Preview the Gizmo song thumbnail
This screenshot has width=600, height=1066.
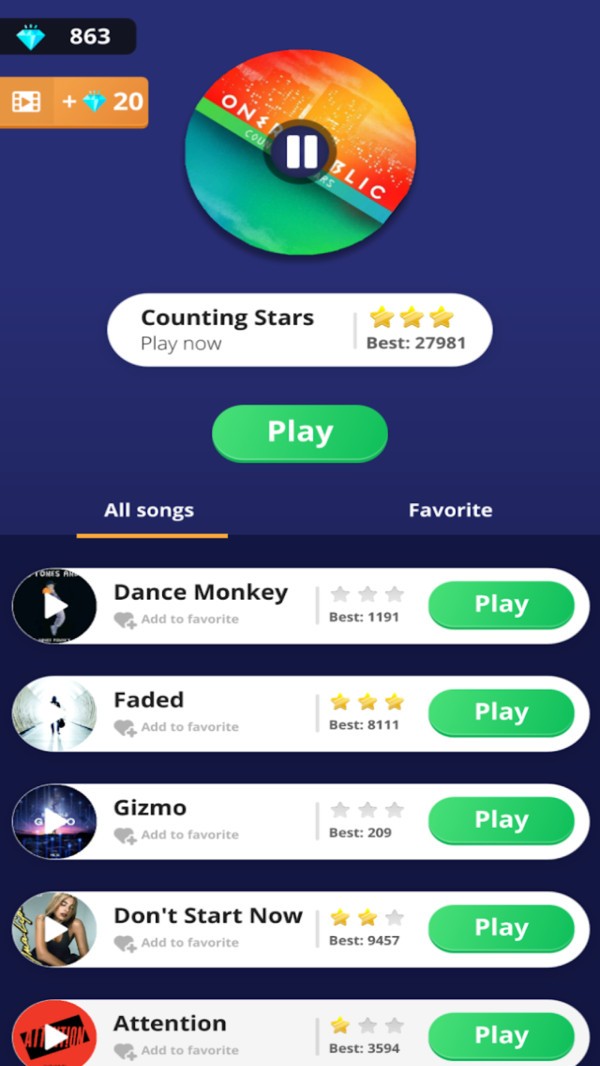pos(54,822)
